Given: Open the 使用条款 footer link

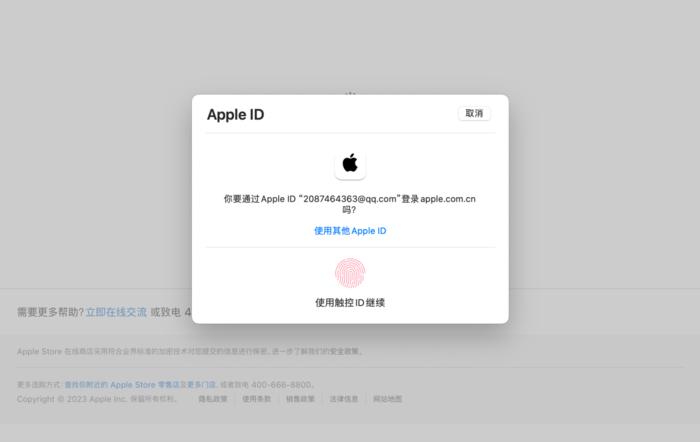Looking at the screenshot, I should (x=256, y=399).
